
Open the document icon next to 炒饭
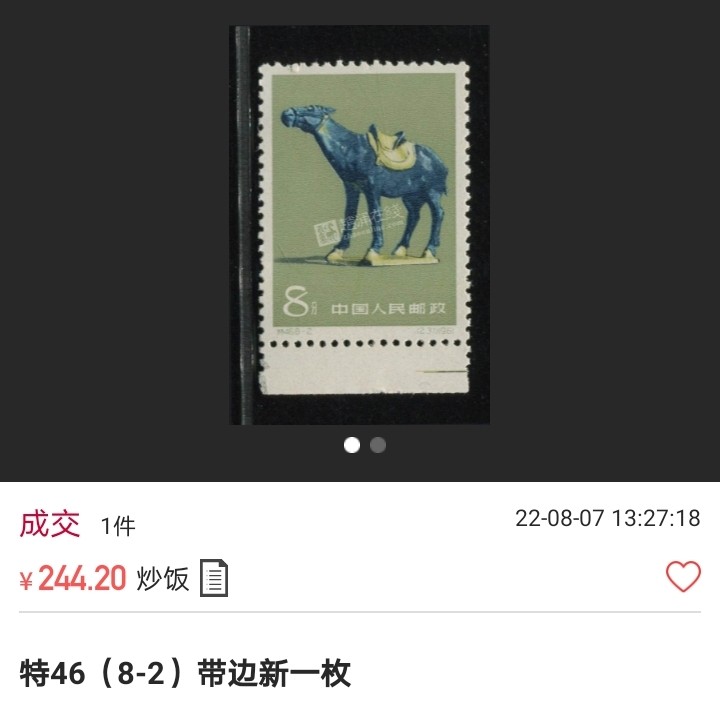[x=214, y=578]
